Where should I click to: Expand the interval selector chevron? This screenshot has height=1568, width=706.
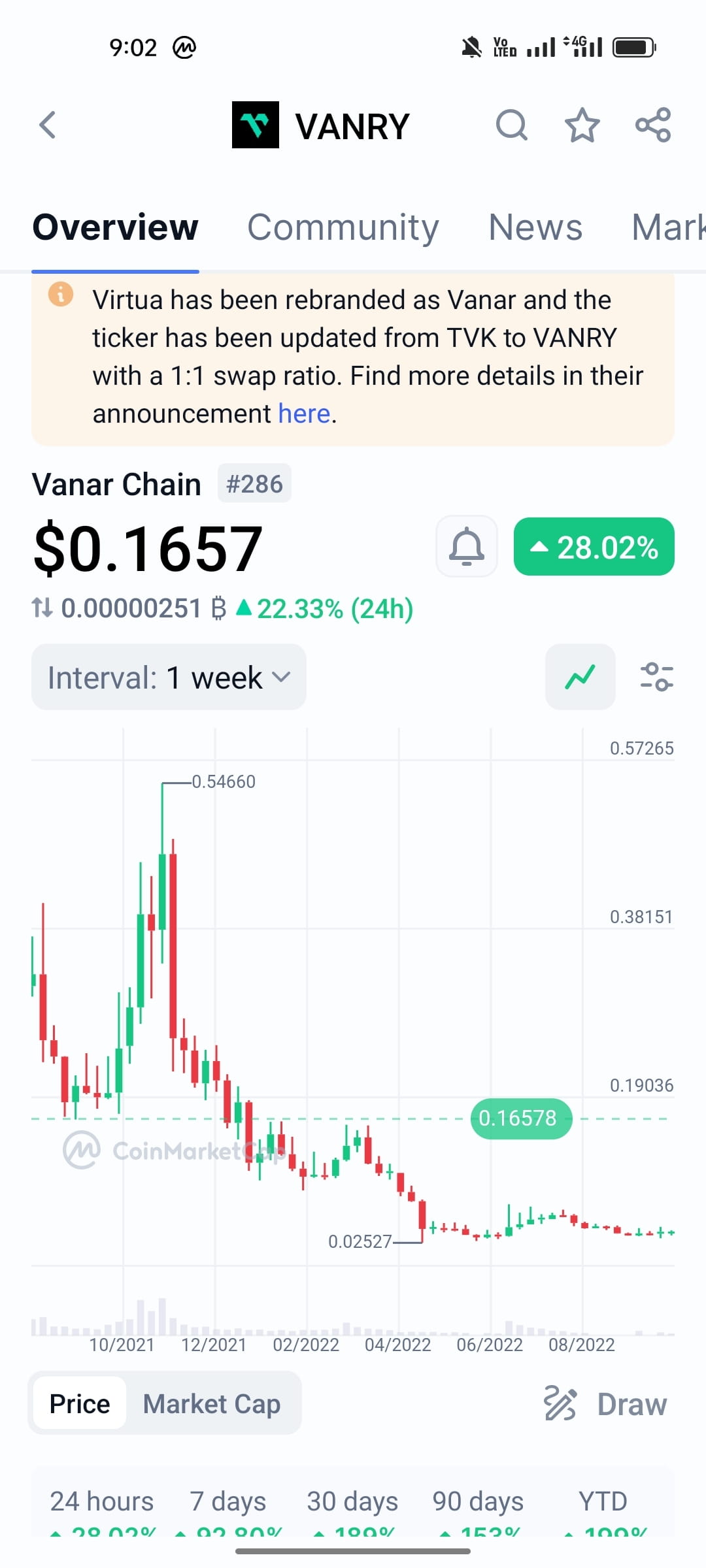(x=282, y=678)
